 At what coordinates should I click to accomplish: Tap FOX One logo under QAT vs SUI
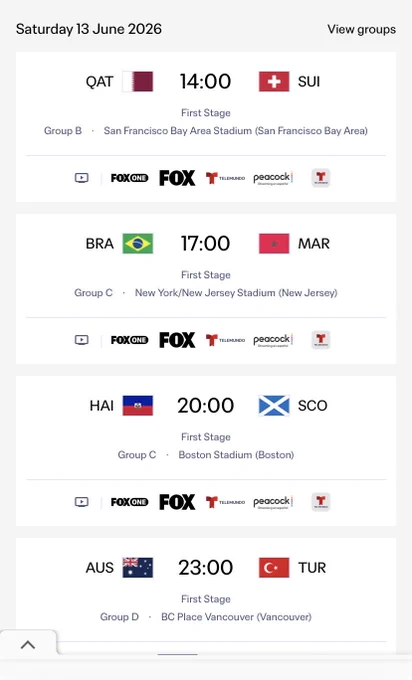(129, 178)
